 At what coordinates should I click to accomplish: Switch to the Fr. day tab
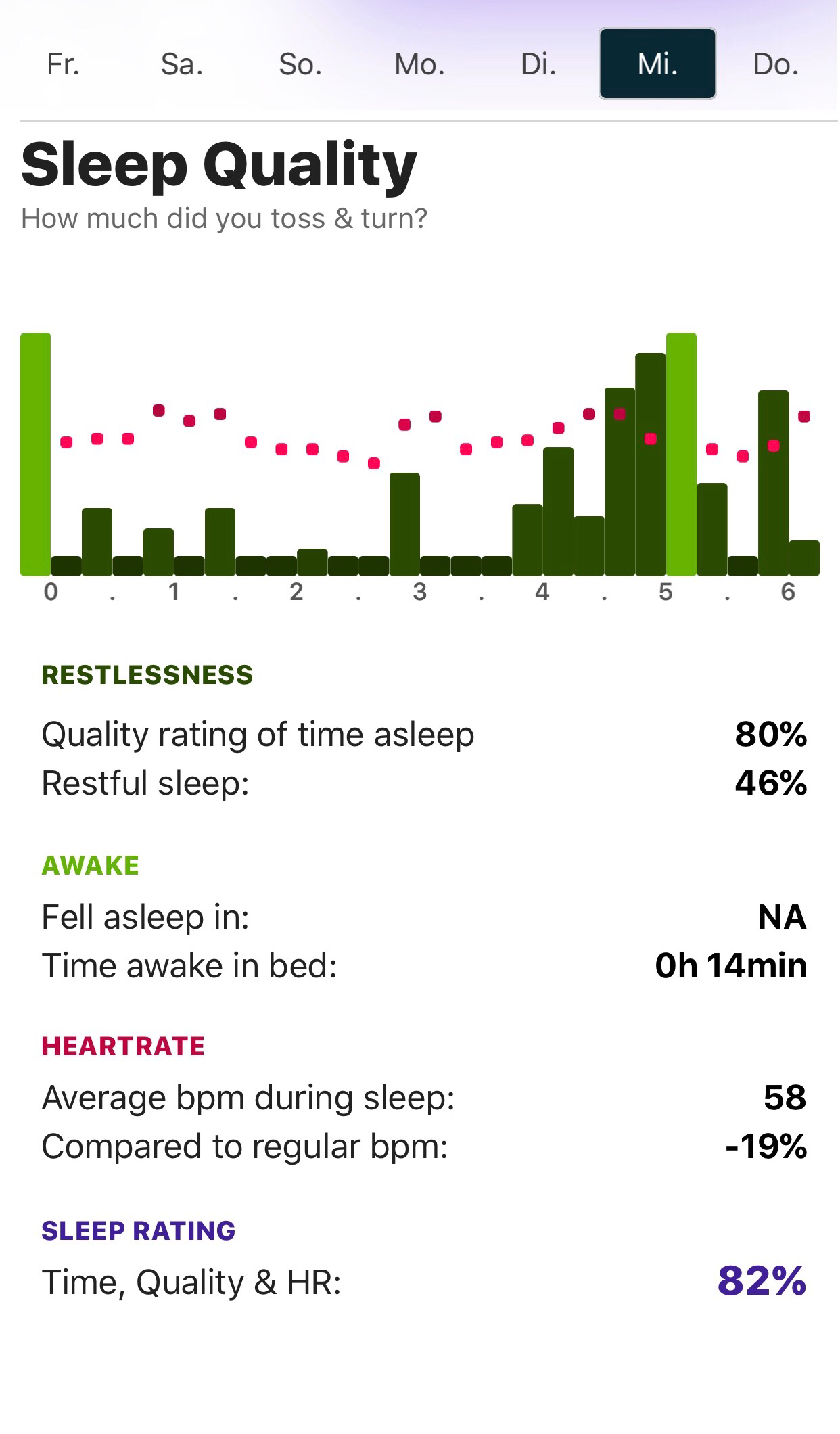point(64,64)
